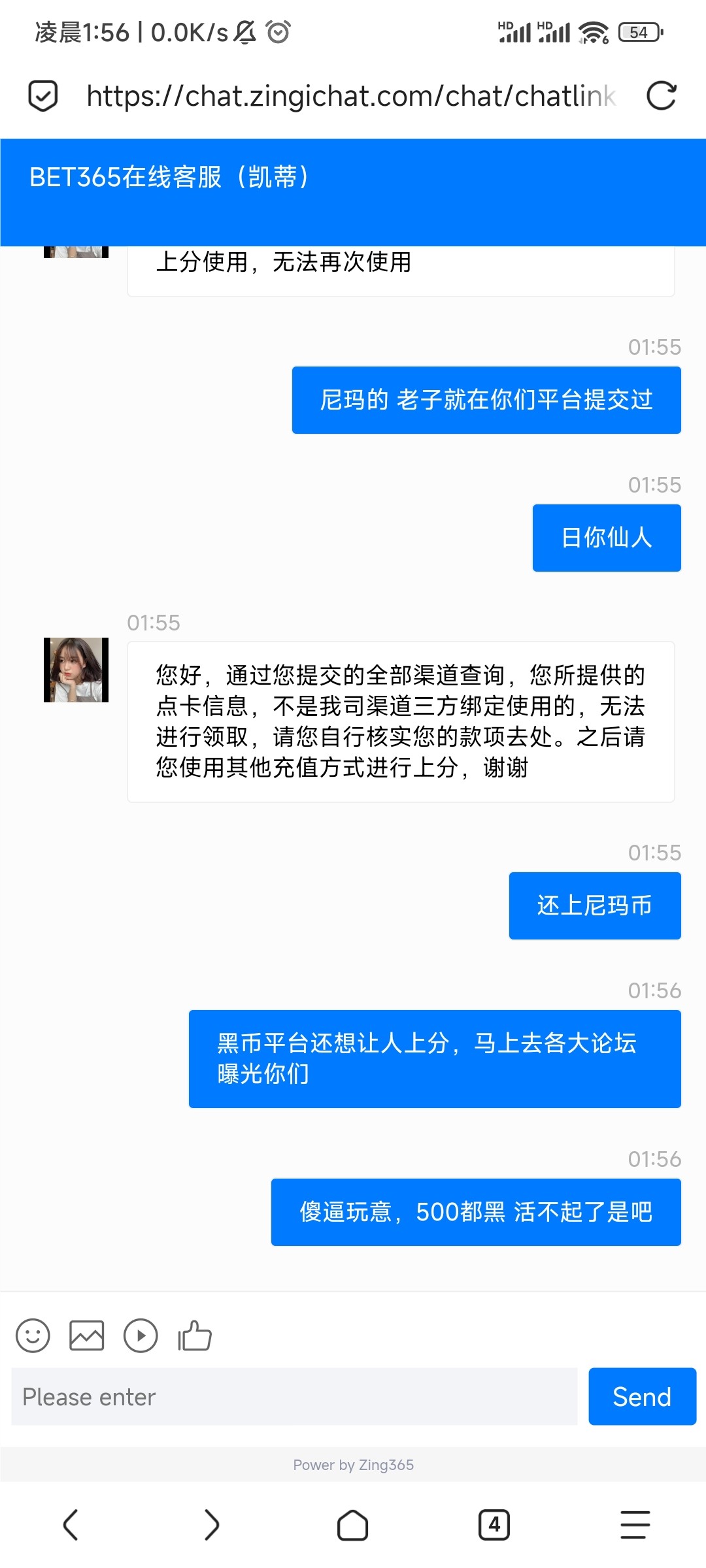Open the tab switcher showing 4 tabs
The height and width of the screenshot is (1568, 706).
(x=494, y=1526)
